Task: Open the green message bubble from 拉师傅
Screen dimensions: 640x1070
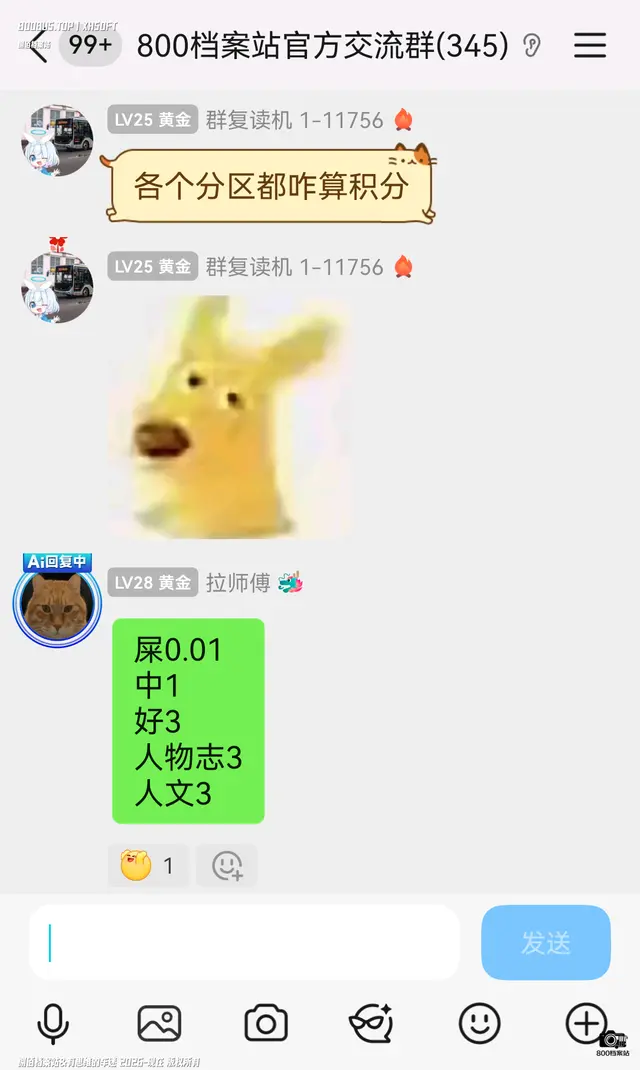Action: (188, 721)
